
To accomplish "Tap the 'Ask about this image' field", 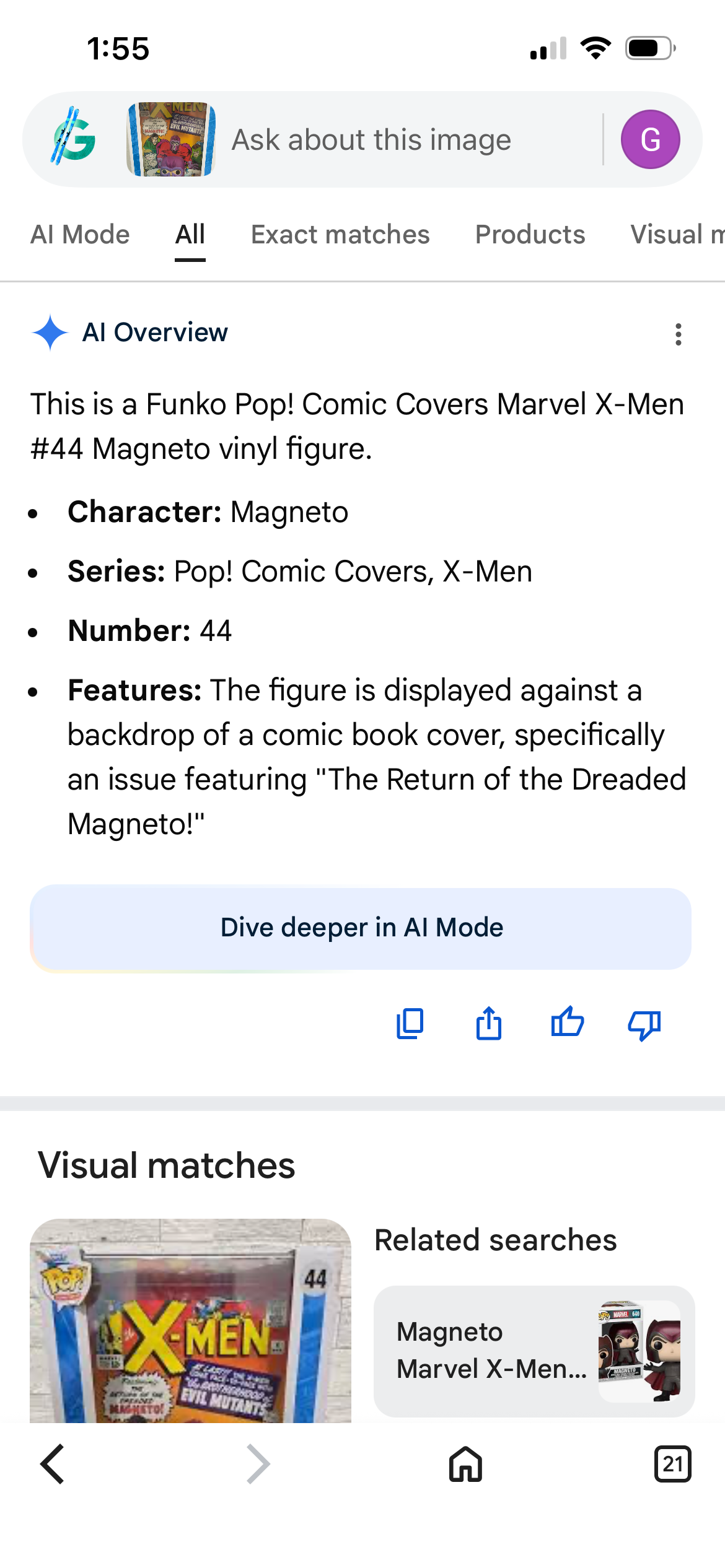I will (x=372, y=140).
